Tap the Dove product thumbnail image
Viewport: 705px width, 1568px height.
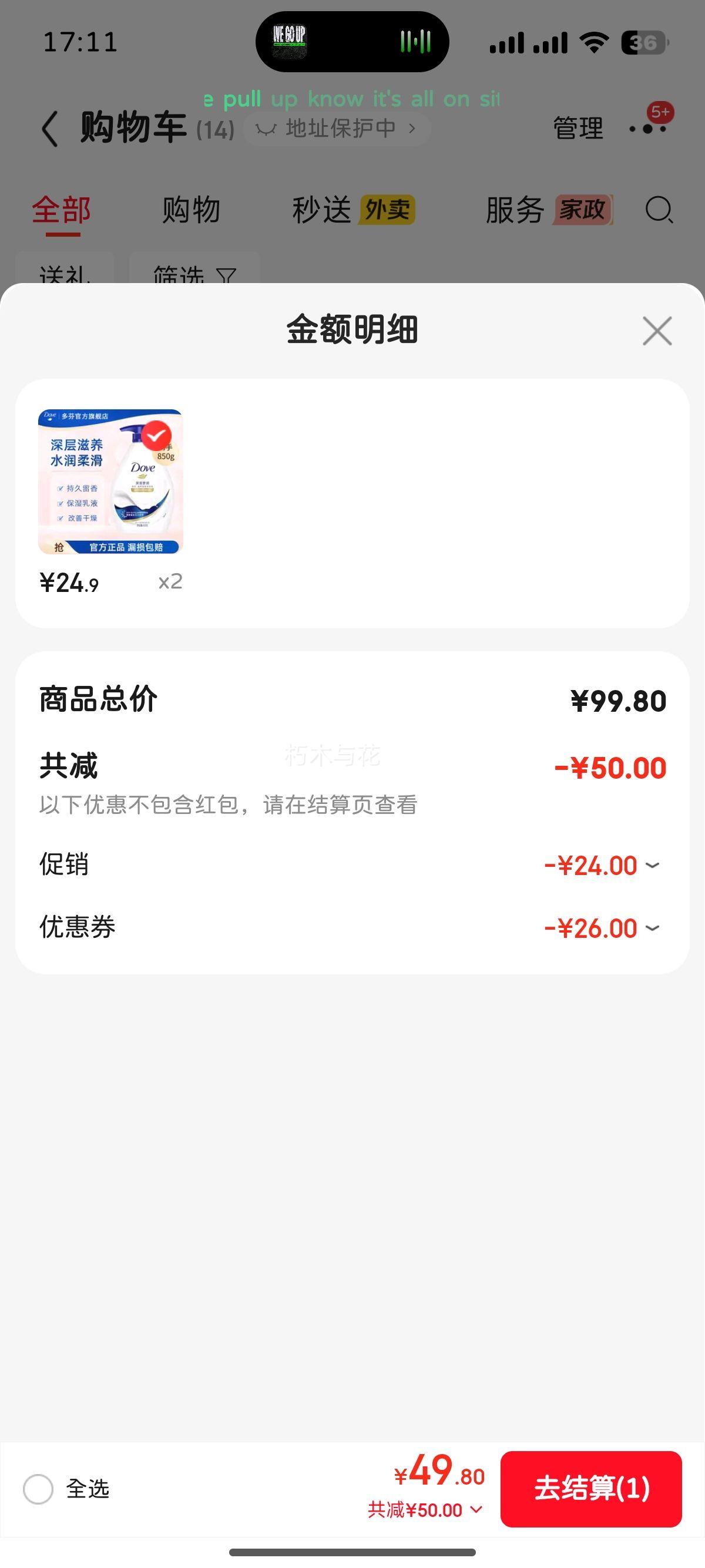click(x=112, y=481)
